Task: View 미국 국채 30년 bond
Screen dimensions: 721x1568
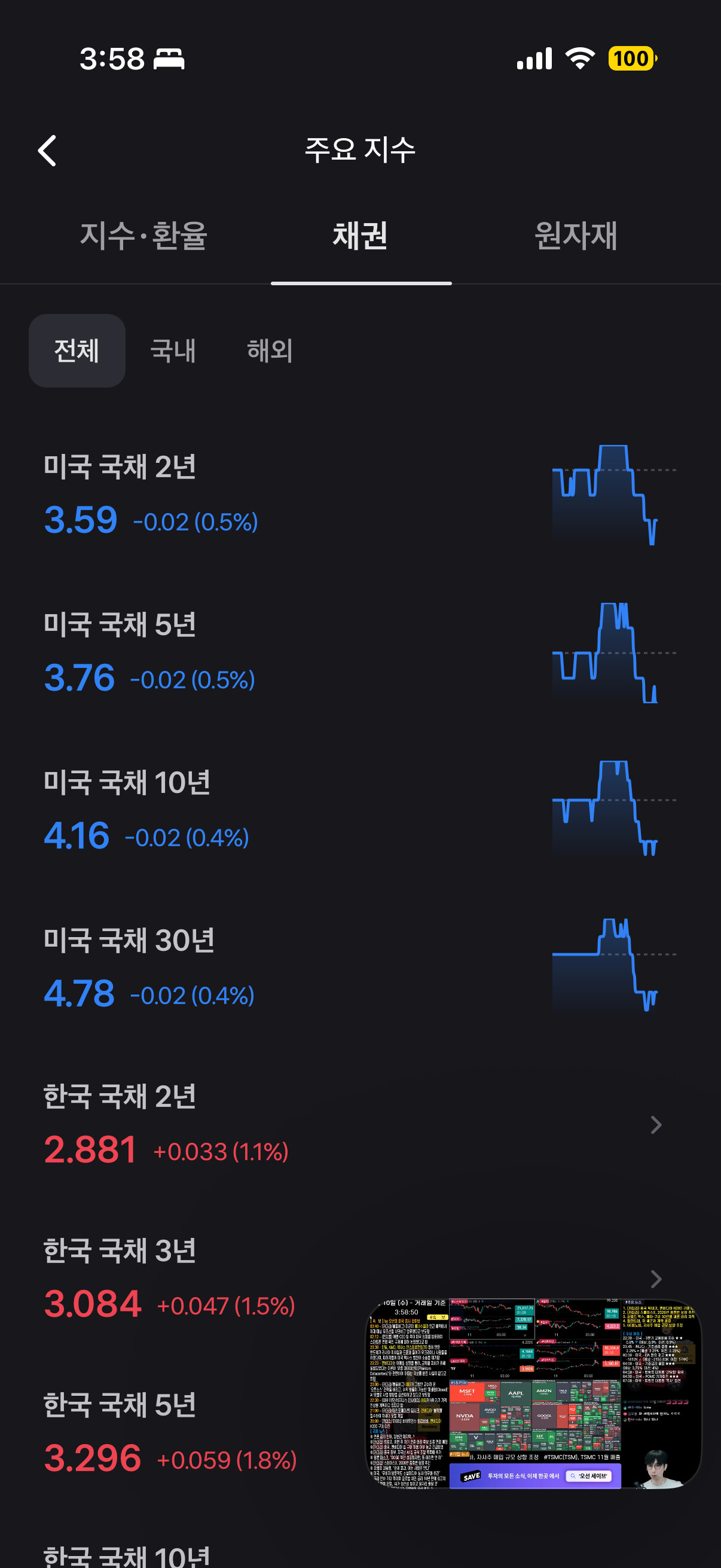Action: tap(243, 967)
